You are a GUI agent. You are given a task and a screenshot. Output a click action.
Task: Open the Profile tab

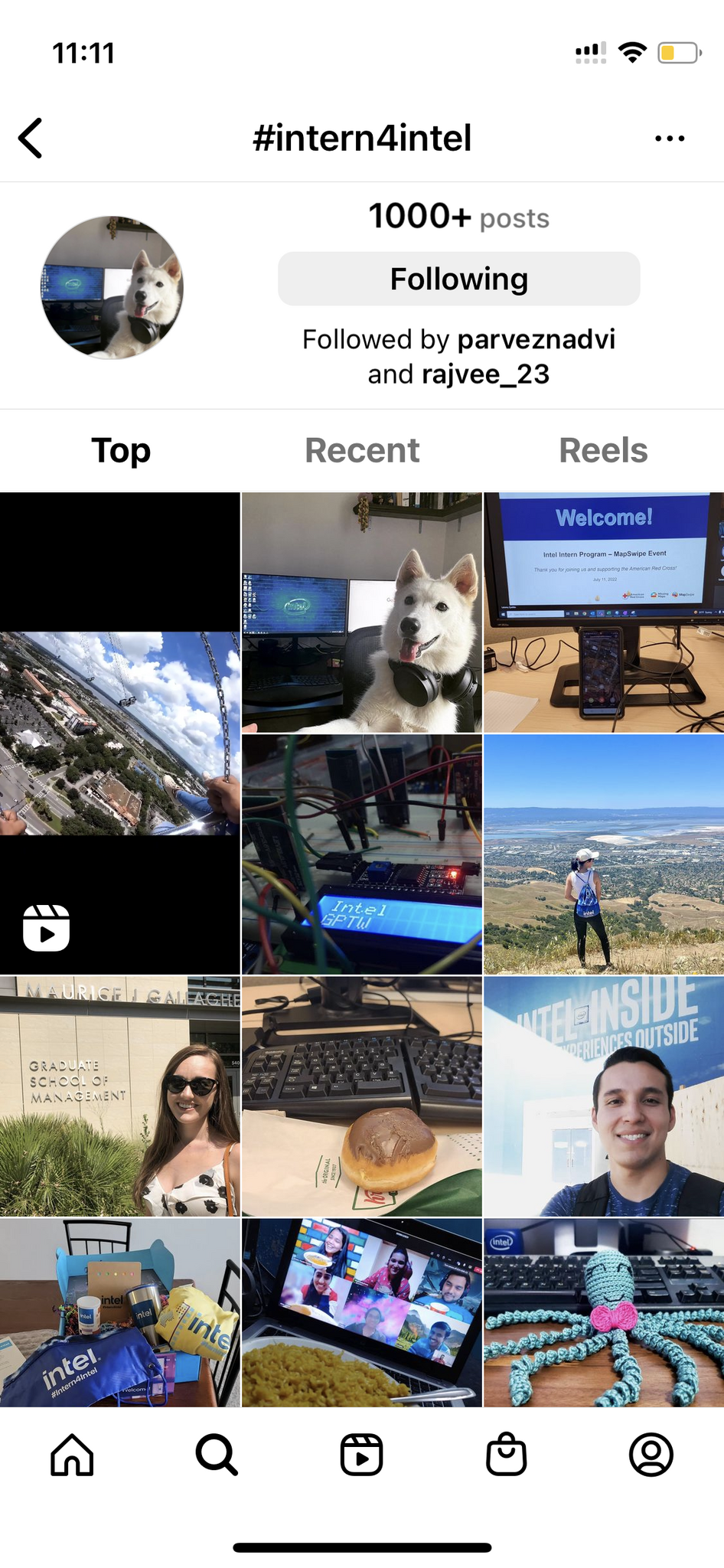[651, 1455]
